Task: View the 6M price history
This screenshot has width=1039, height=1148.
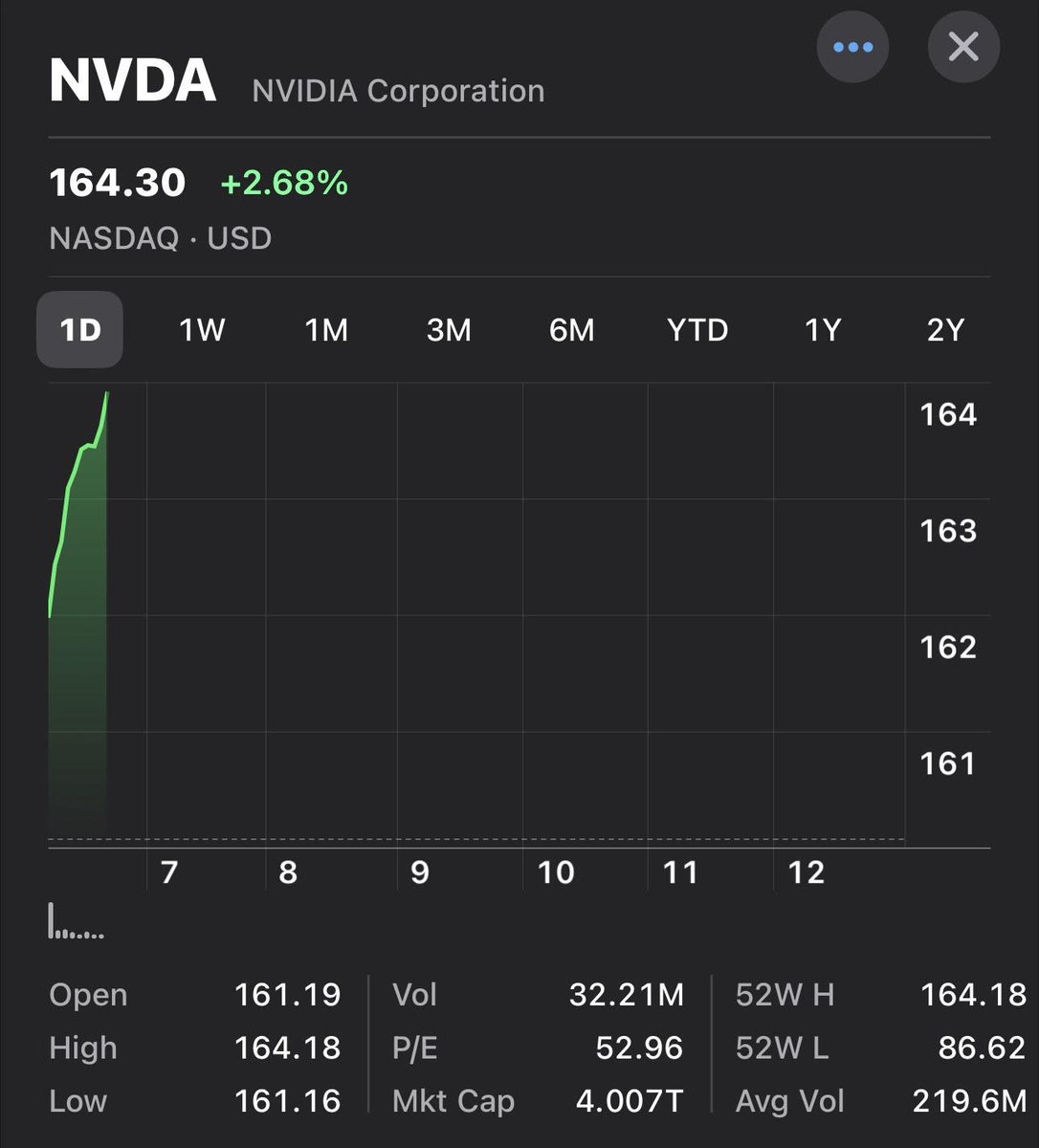Action: 572,330
